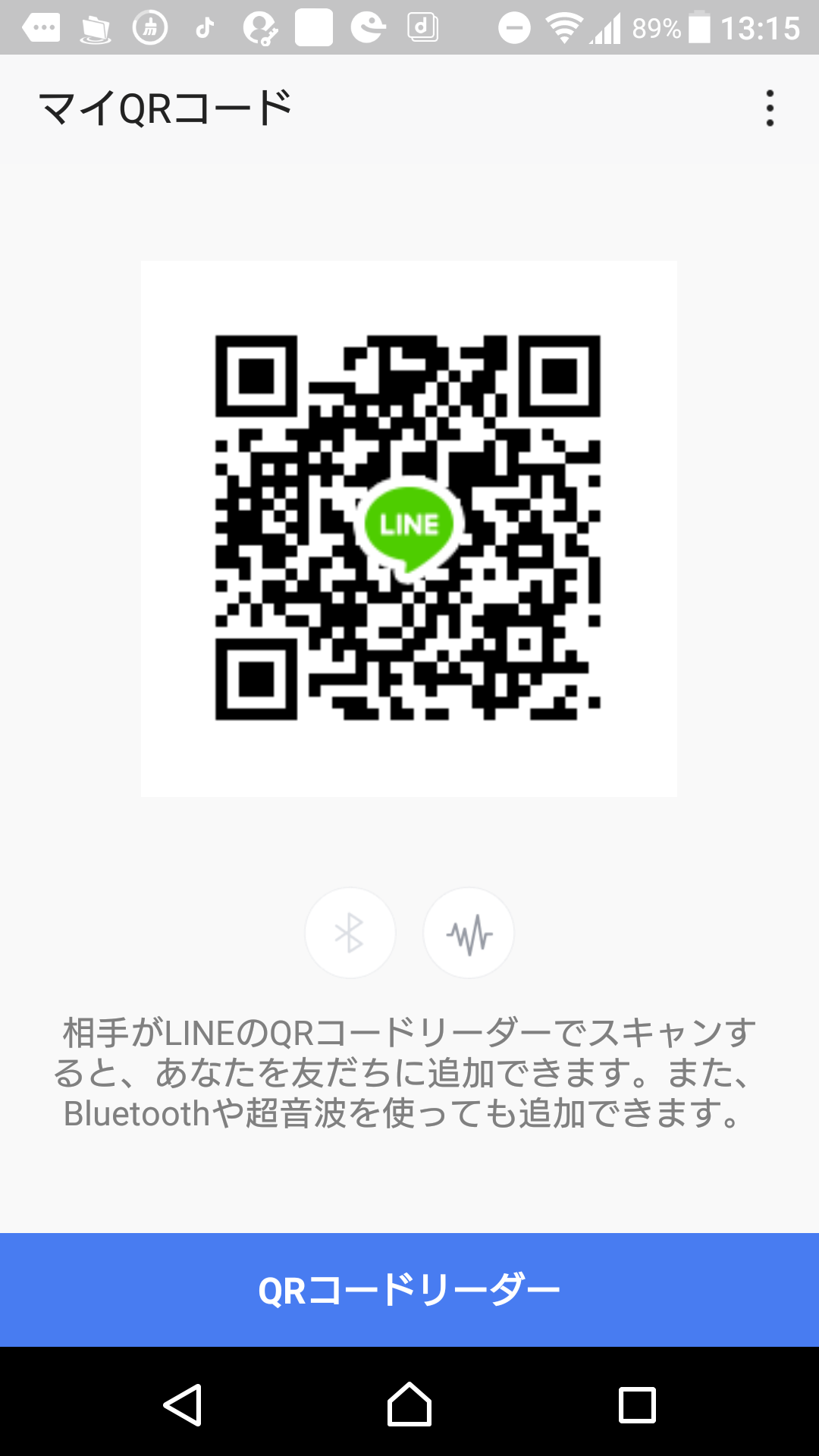Tap the ultrasonic sound wave icon

coord(469,933)
